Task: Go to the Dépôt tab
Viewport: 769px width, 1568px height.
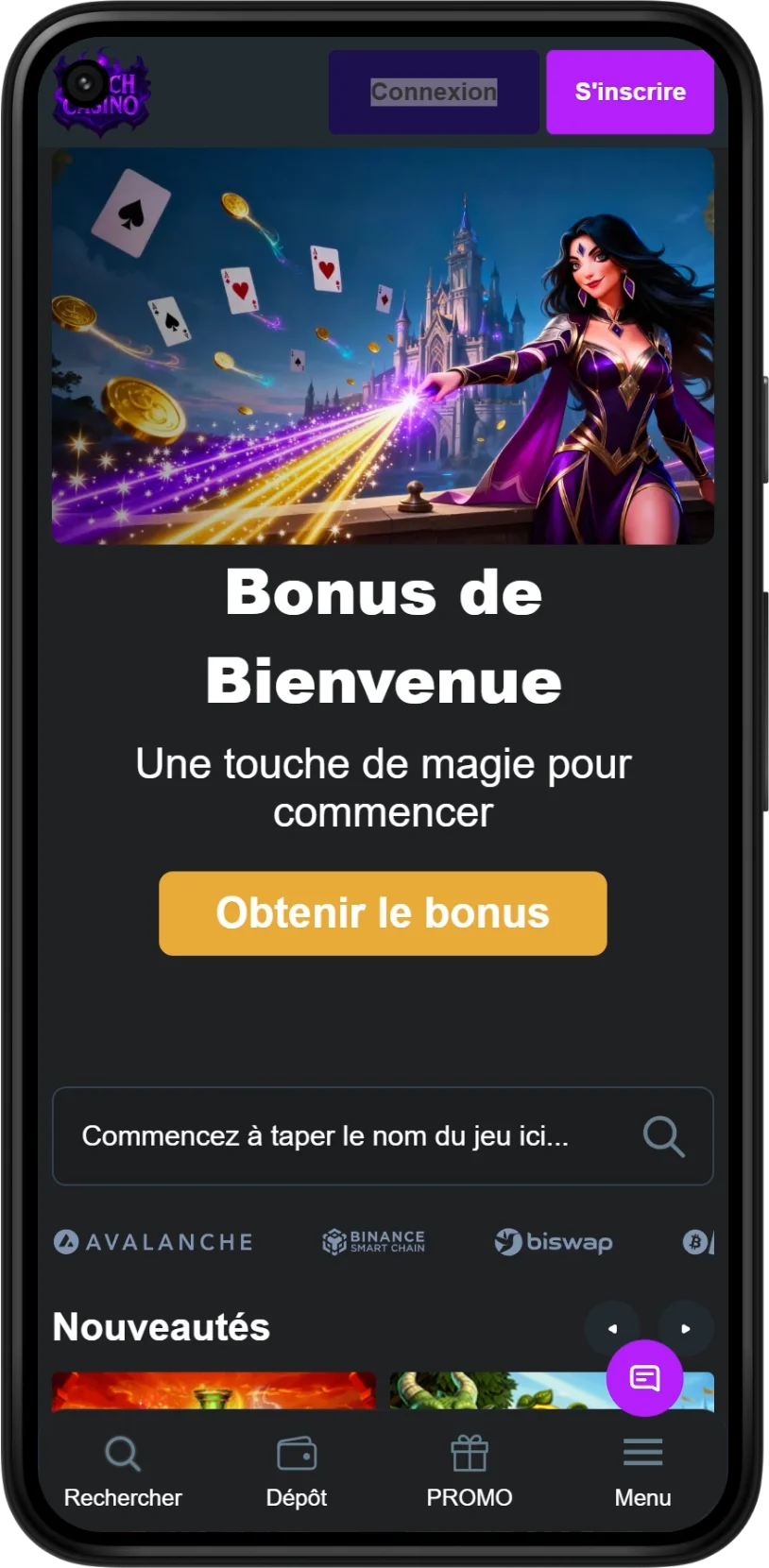Action: point(296,1471)
